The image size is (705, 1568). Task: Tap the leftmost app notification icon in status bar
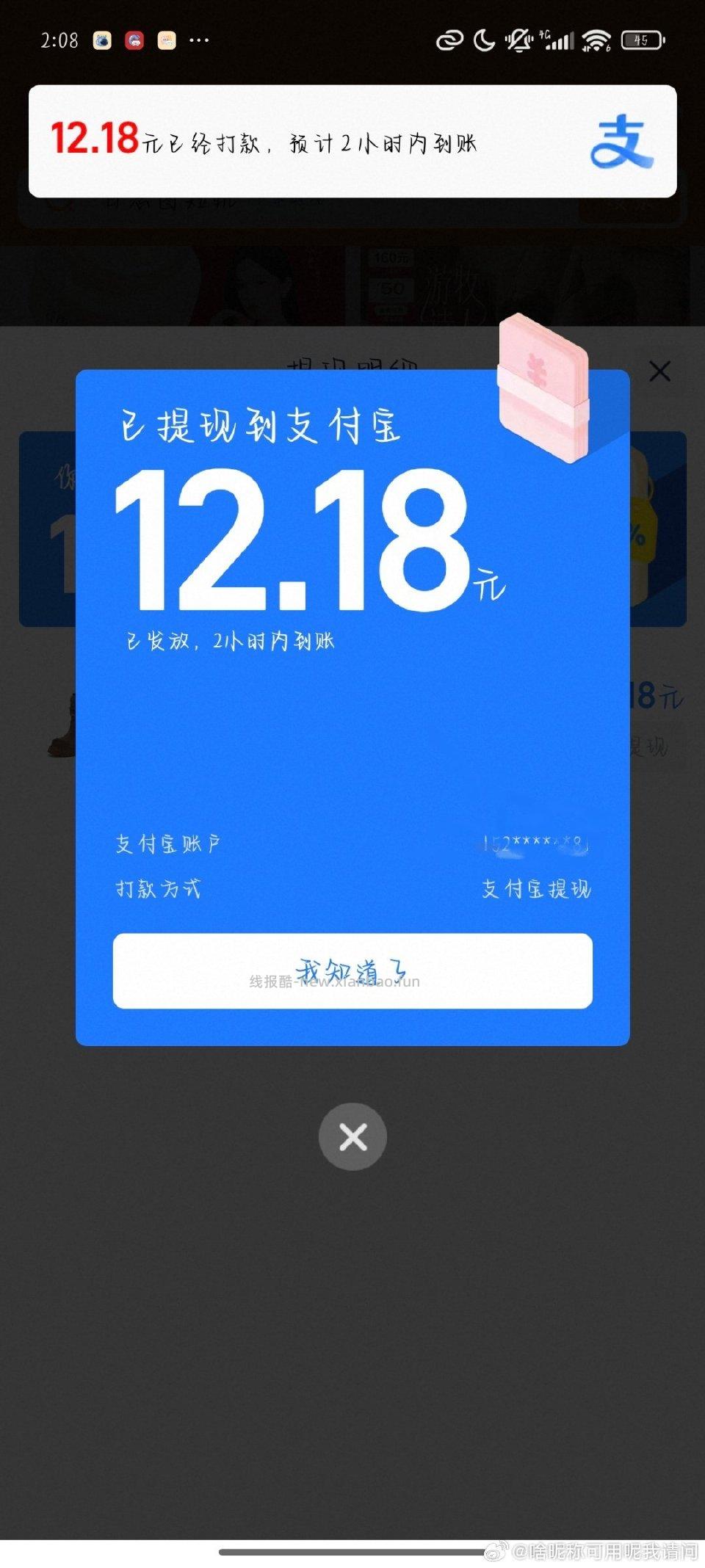click(x=101, y=40)
